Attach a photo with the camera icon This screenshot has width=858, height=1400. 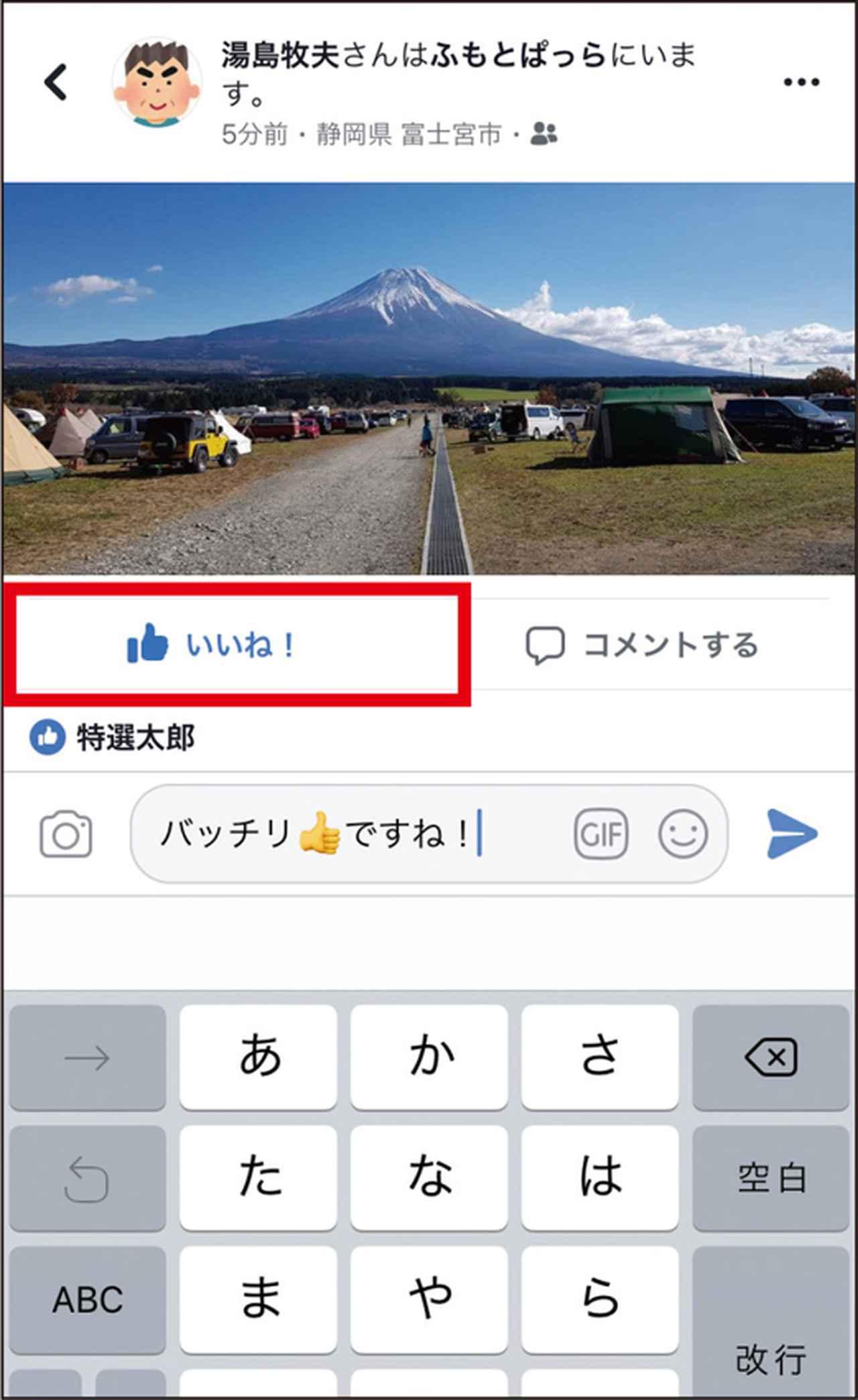pyautogui.click(x=66, y=835)
